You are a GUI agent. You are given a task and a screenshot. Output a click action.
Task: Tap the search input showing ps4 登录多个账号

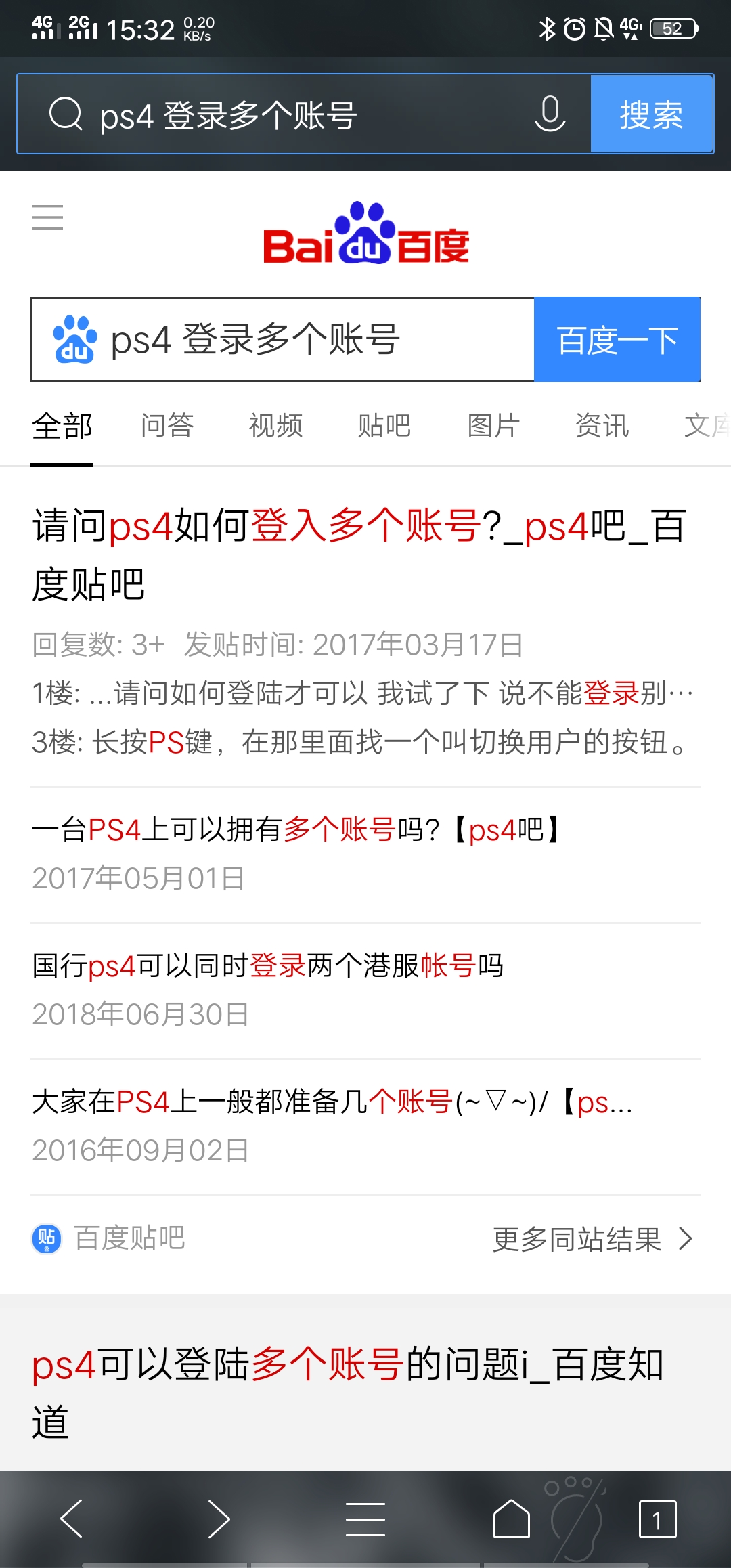[271, 114]
